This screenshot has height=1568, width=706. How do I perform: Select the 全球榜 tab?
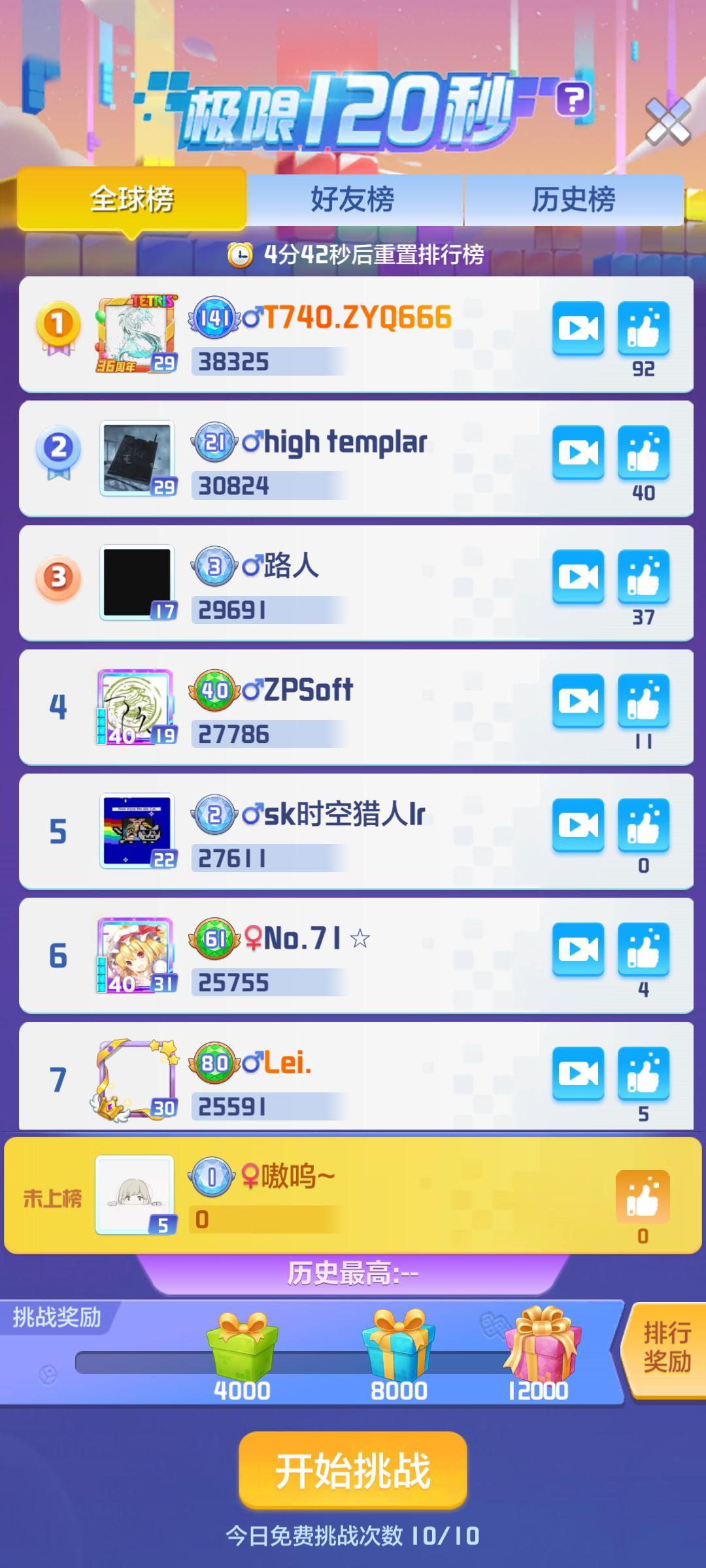132,199
